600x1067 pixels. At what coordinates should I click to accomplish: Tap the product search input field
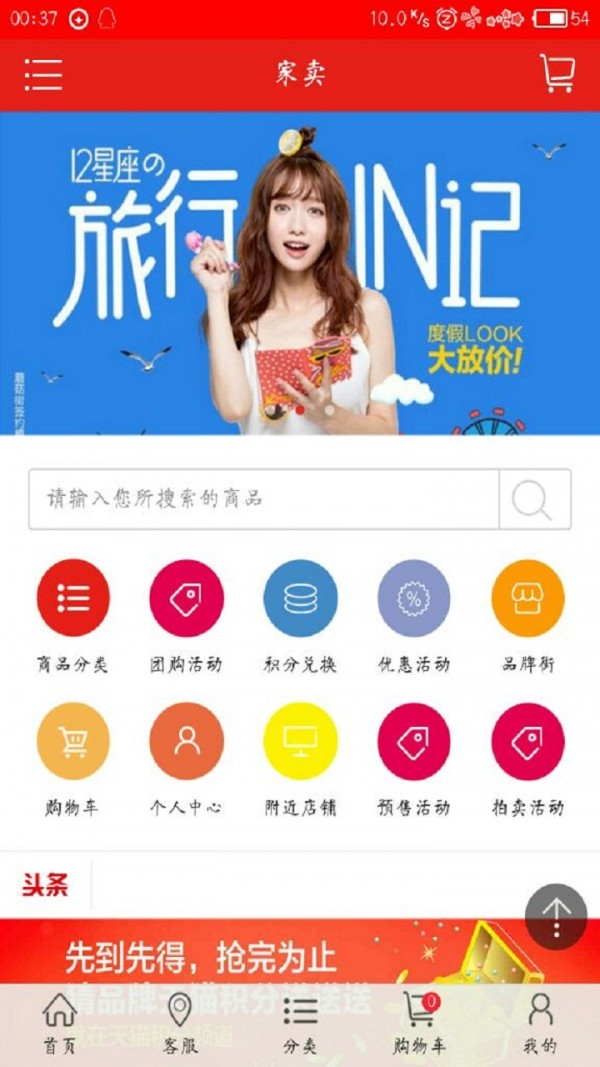(263, 498)
